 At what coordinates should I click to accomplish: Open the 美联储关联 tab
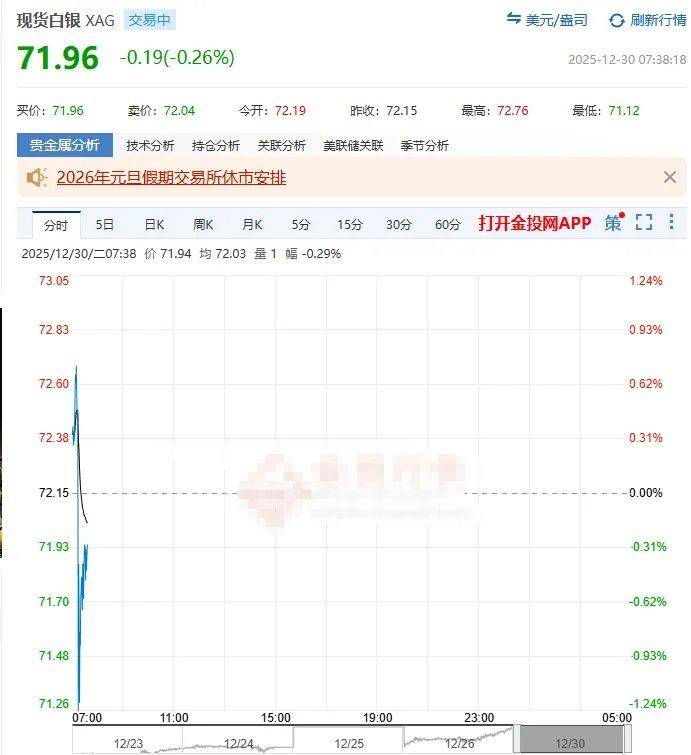[353, 145]
